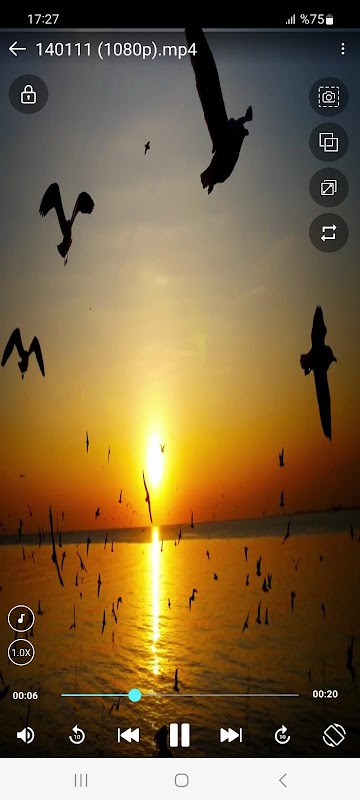This screenshot has height=800, width=360.
Task: Fast forward with the forward-skip button
Action: 282,735
